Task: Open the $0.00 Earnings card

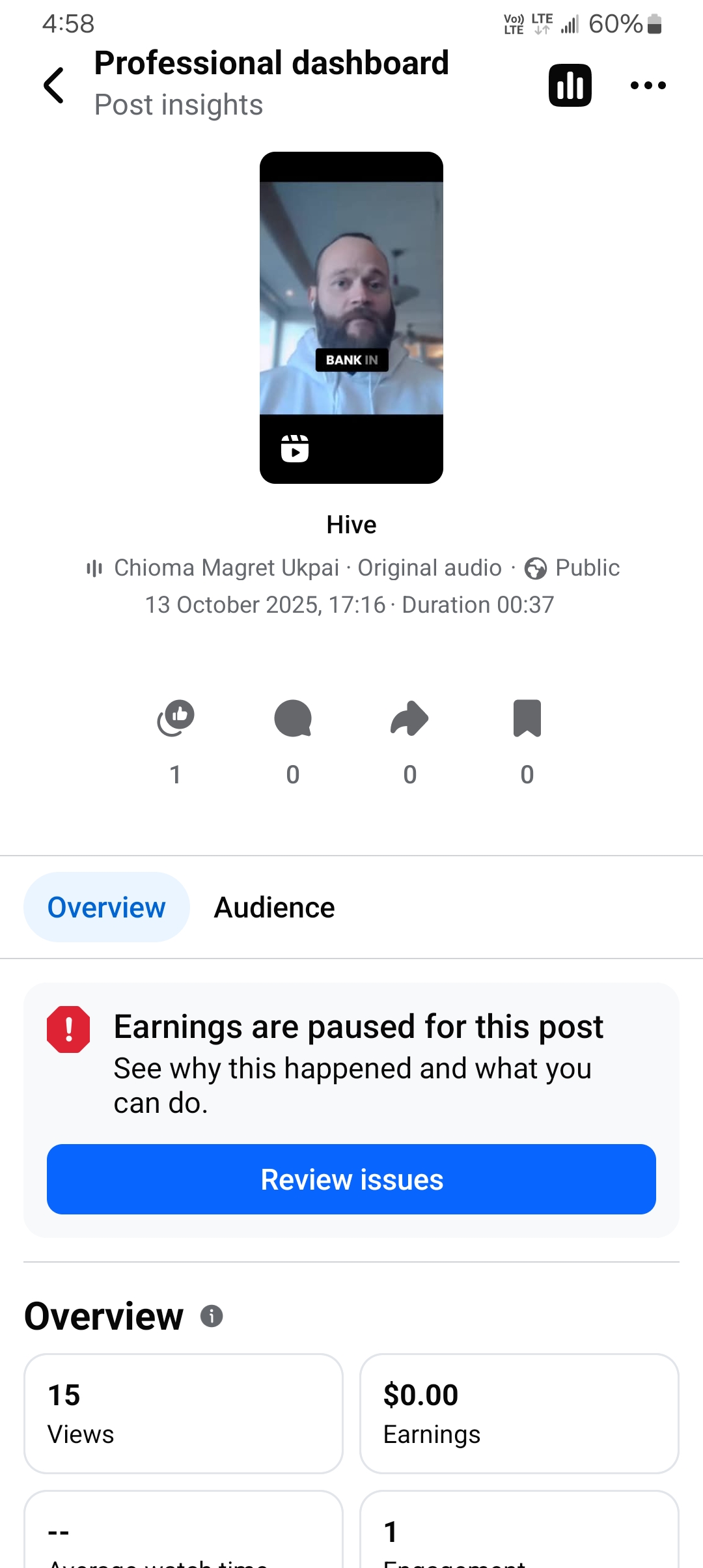Action: pos(519,1413)
